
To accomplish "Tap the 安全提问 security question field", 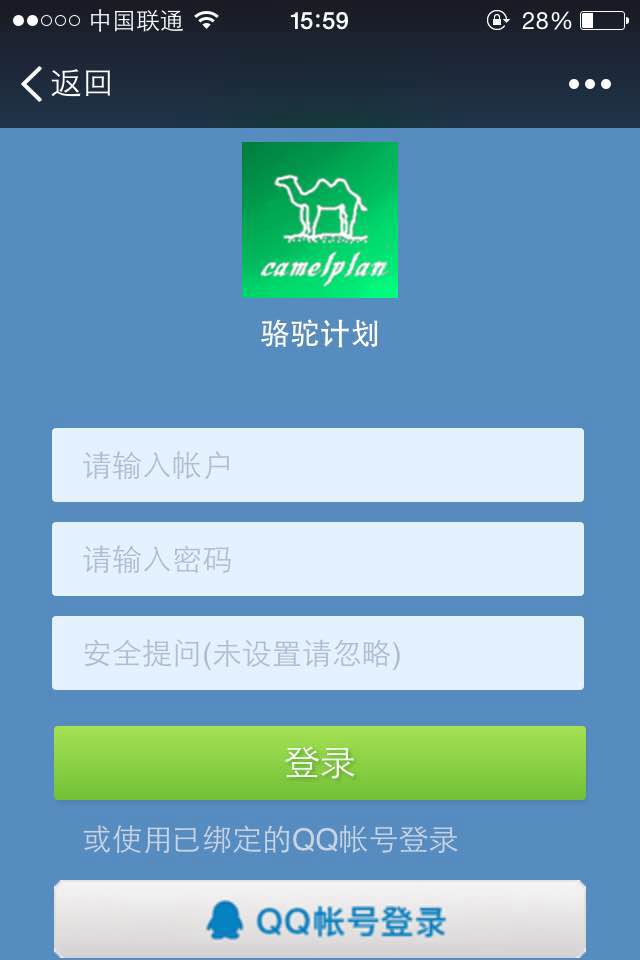I will coord(318,653).
